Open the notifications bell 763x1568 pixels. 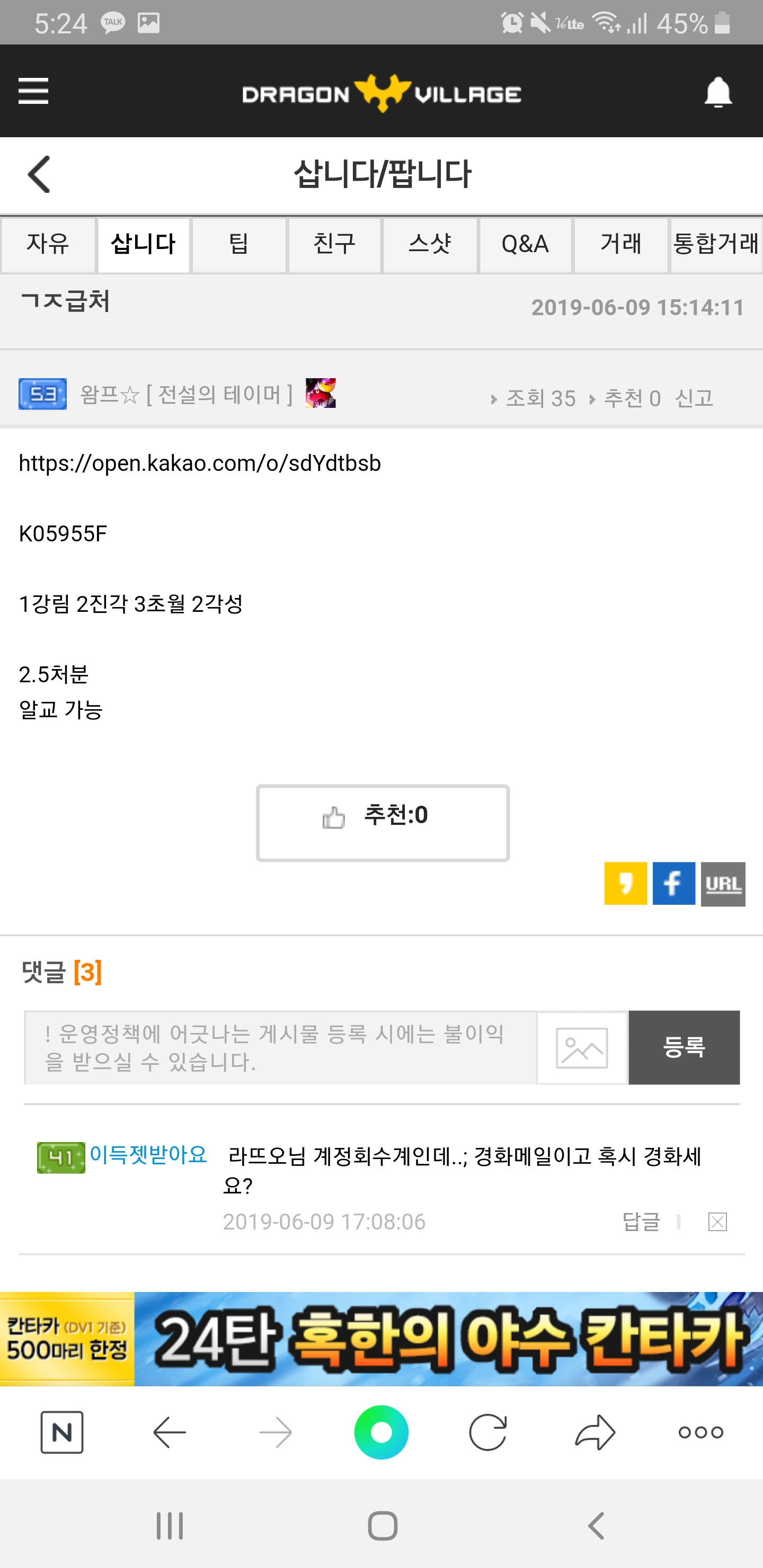pyautogui.click(x=718, y=93)
